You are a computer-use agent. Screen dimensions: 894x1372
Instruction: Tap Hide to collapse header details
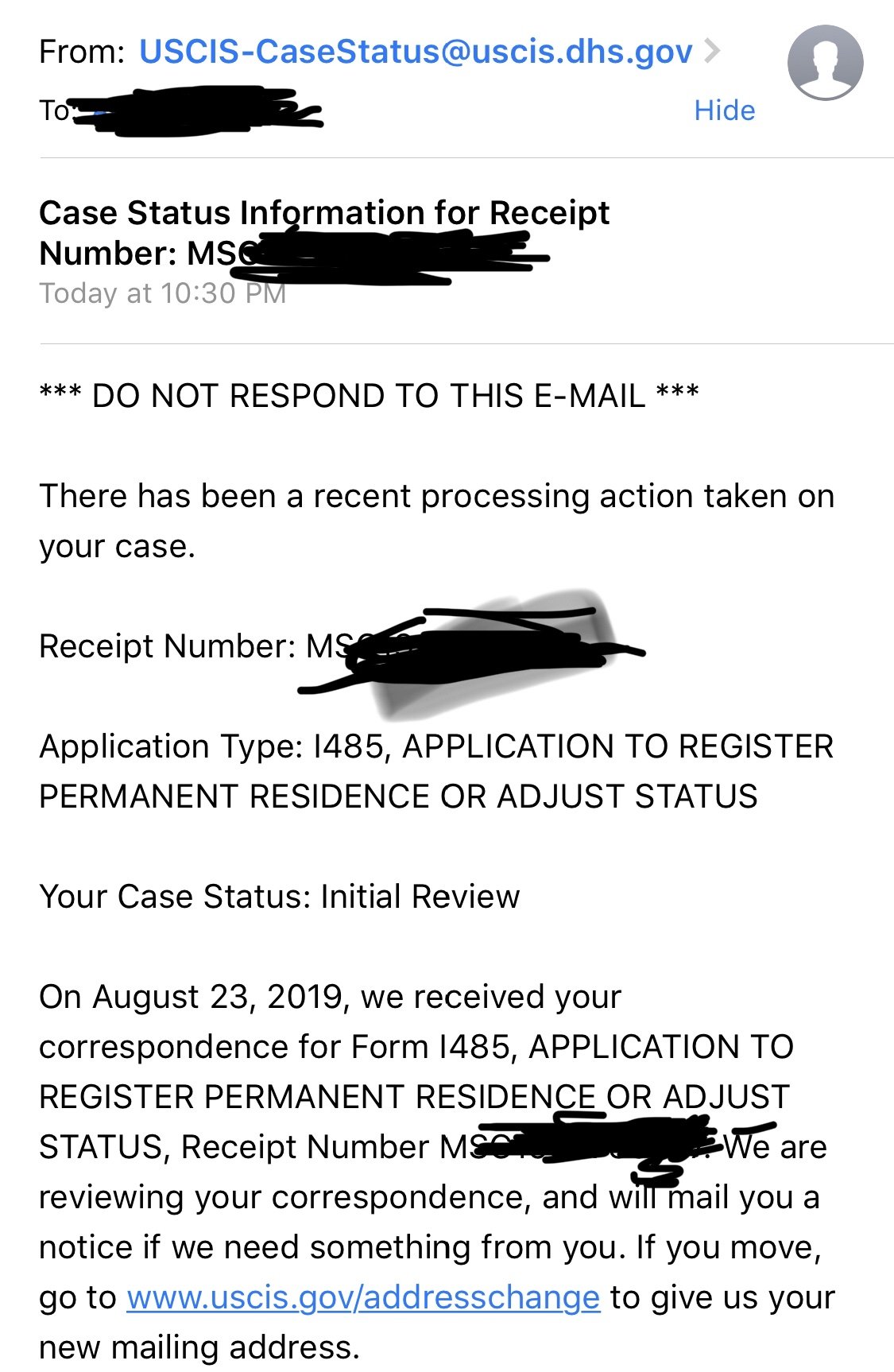click(x=724, y=110)
